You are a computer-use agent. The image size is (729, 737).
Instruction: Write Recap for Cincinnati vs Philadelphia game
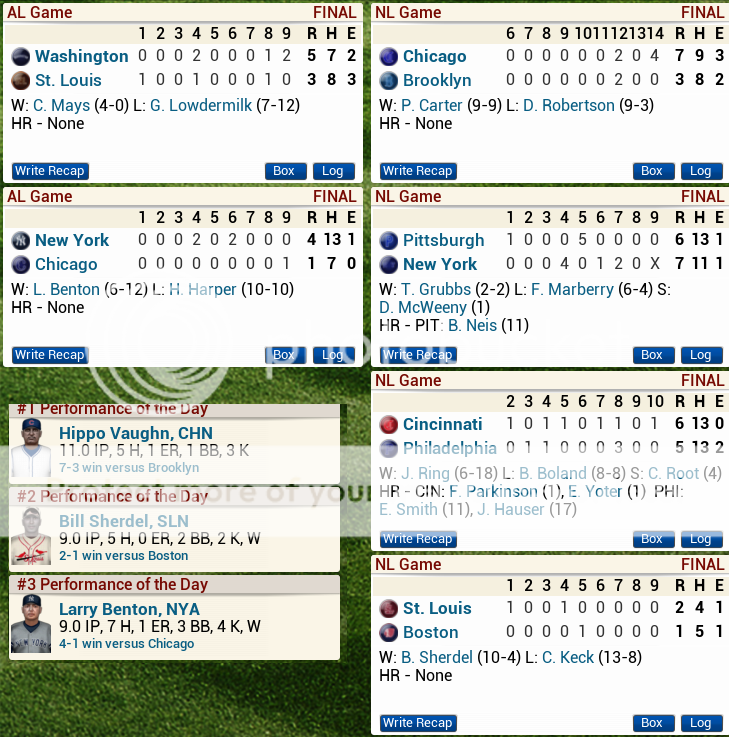(418, 539)
